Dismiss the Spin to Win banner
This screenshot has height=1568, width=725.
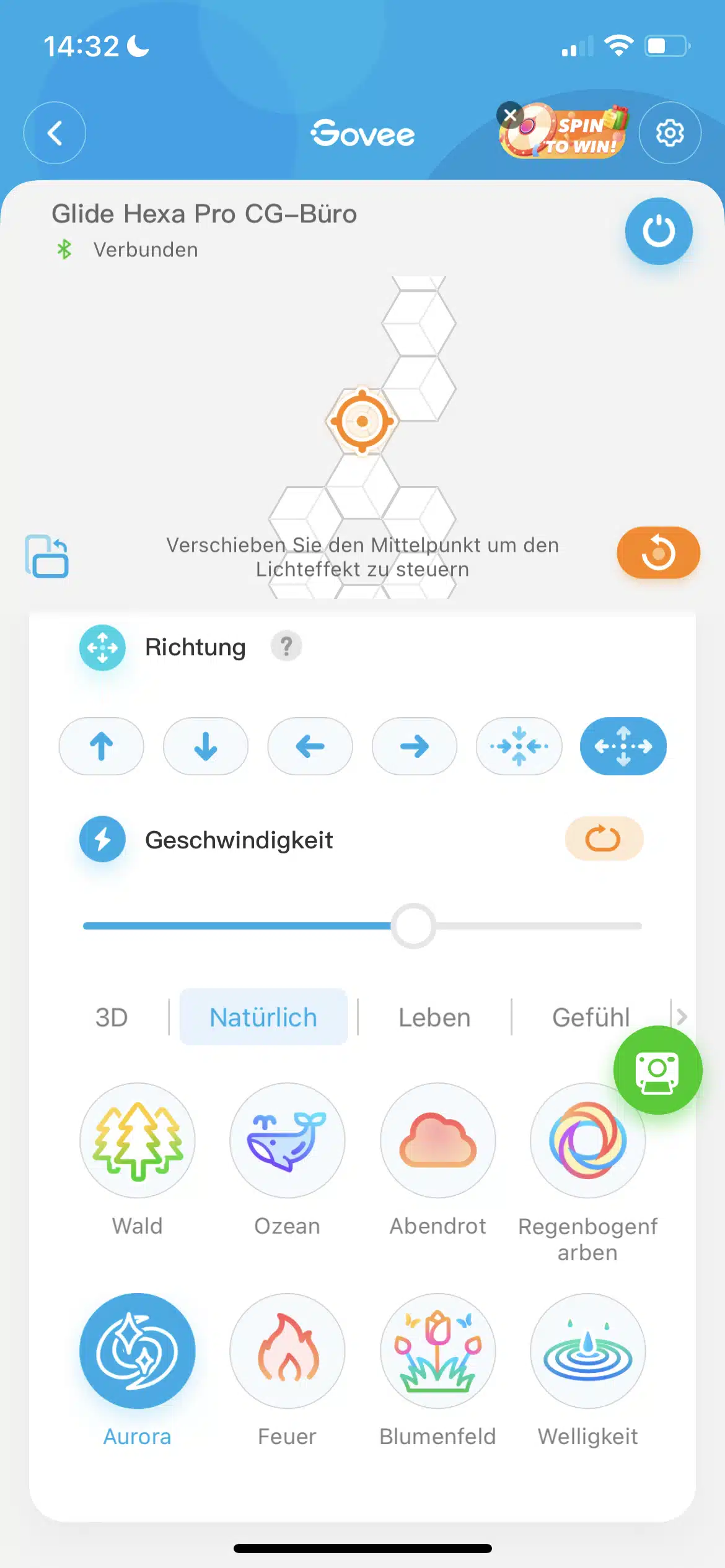[510, 115]
